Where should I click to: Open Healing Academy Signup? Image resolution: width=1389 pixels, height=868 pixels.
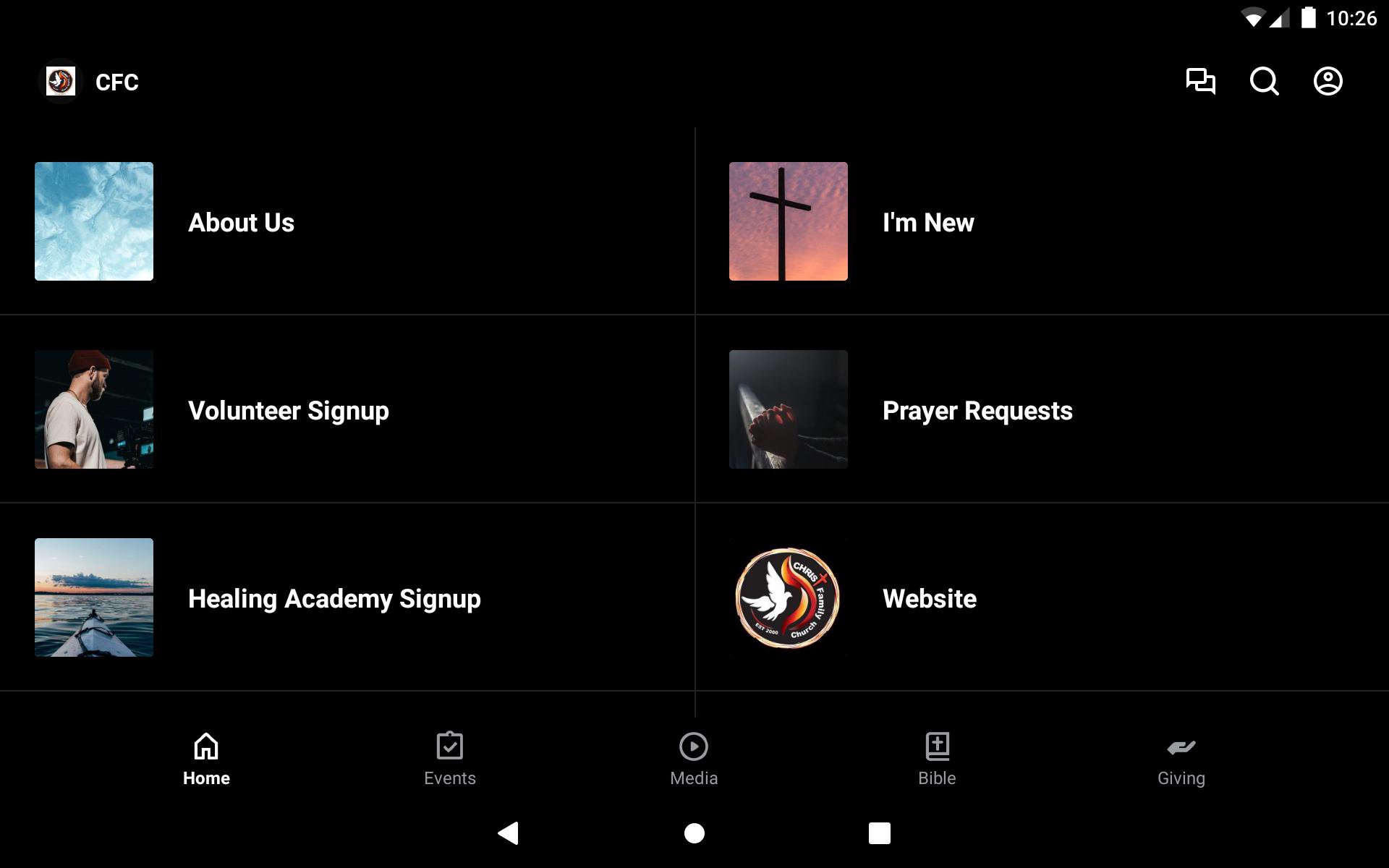coord(334,598)
